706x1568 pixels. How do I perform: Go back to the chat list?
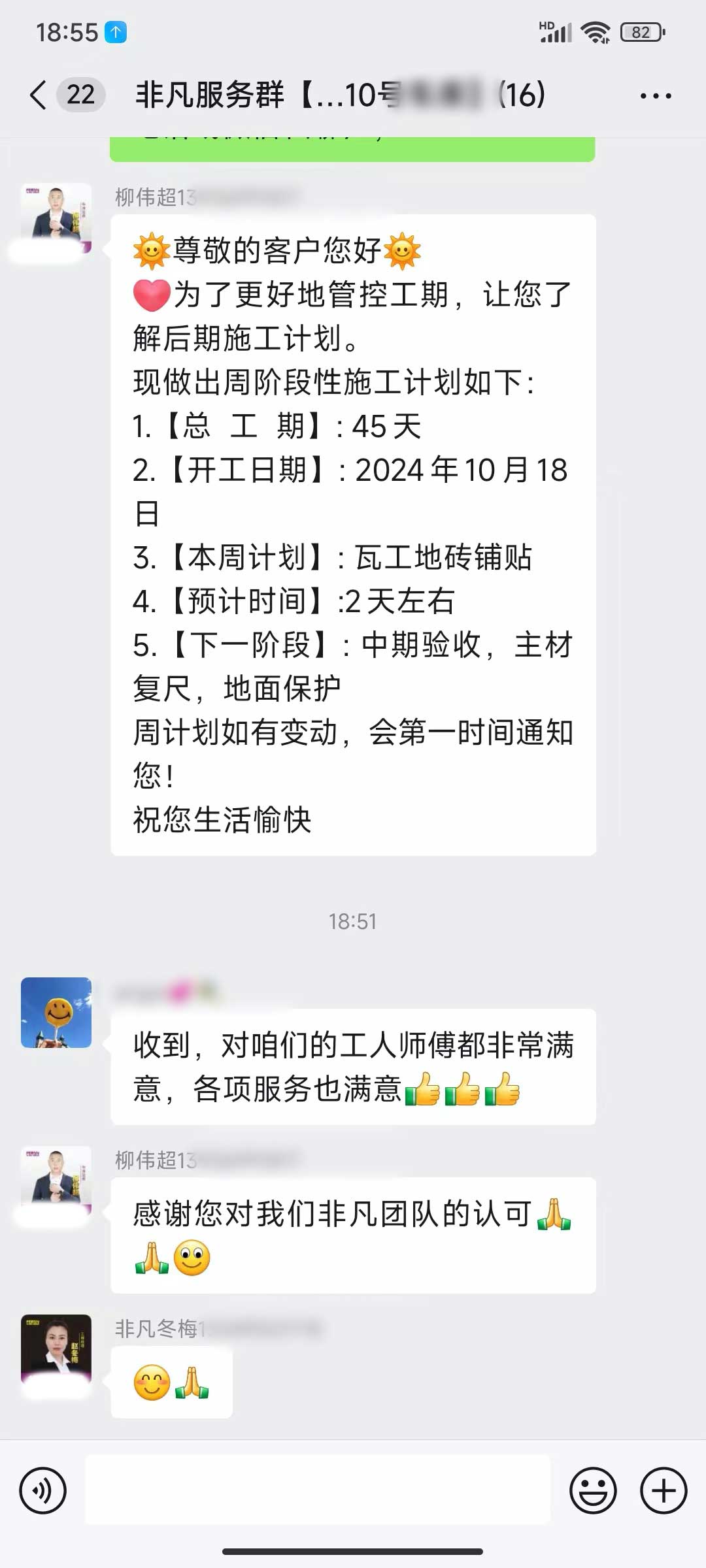(39, 95)
